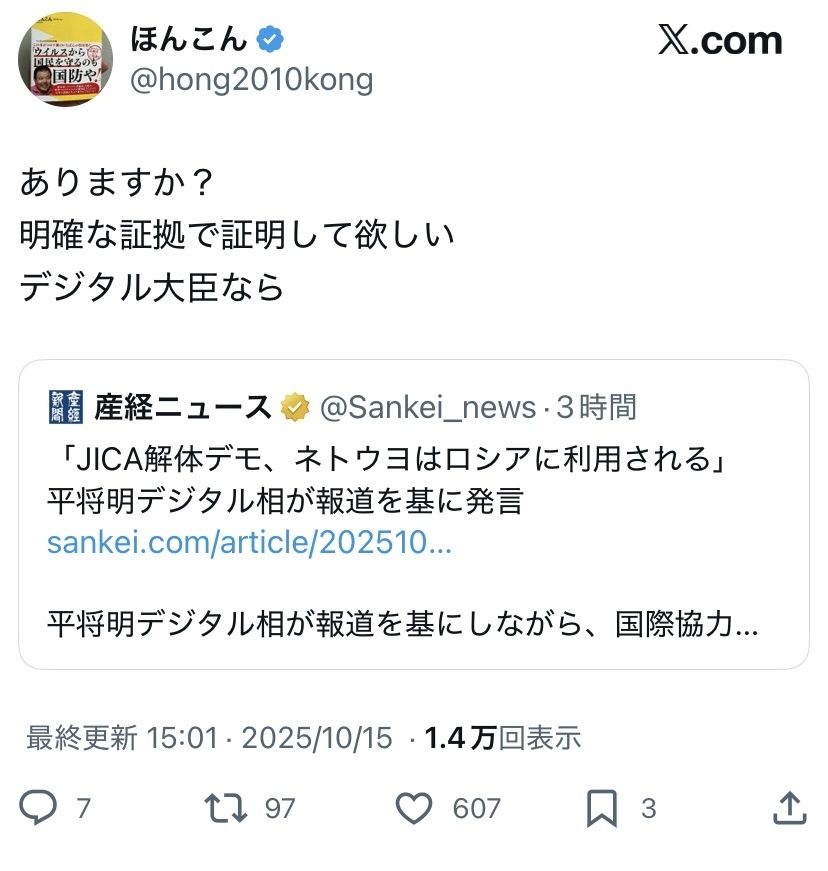Image resolution: width=828 pixels, height=871 pixels.
Task: Open the sankei.com article link
Action: pyautogui.click(x=249, y=544)
